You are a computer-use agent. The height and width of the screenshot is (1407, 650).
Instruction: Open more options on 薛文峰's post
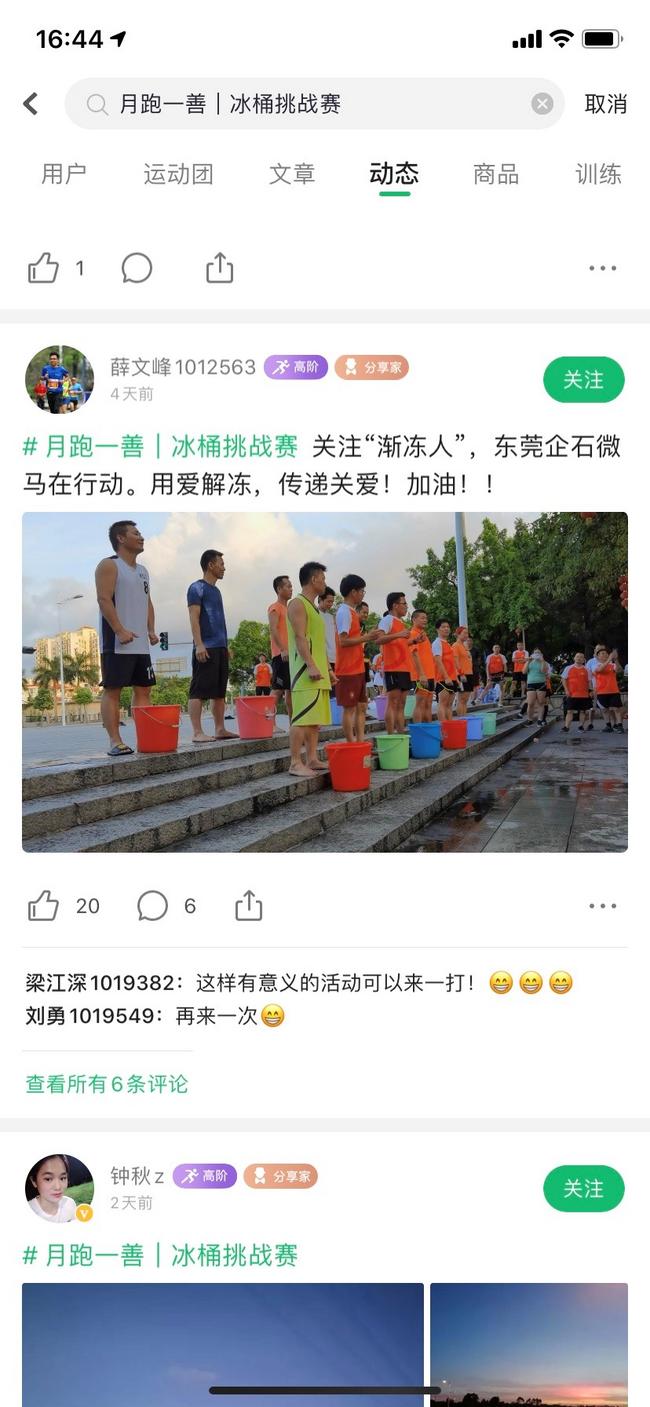602,906
